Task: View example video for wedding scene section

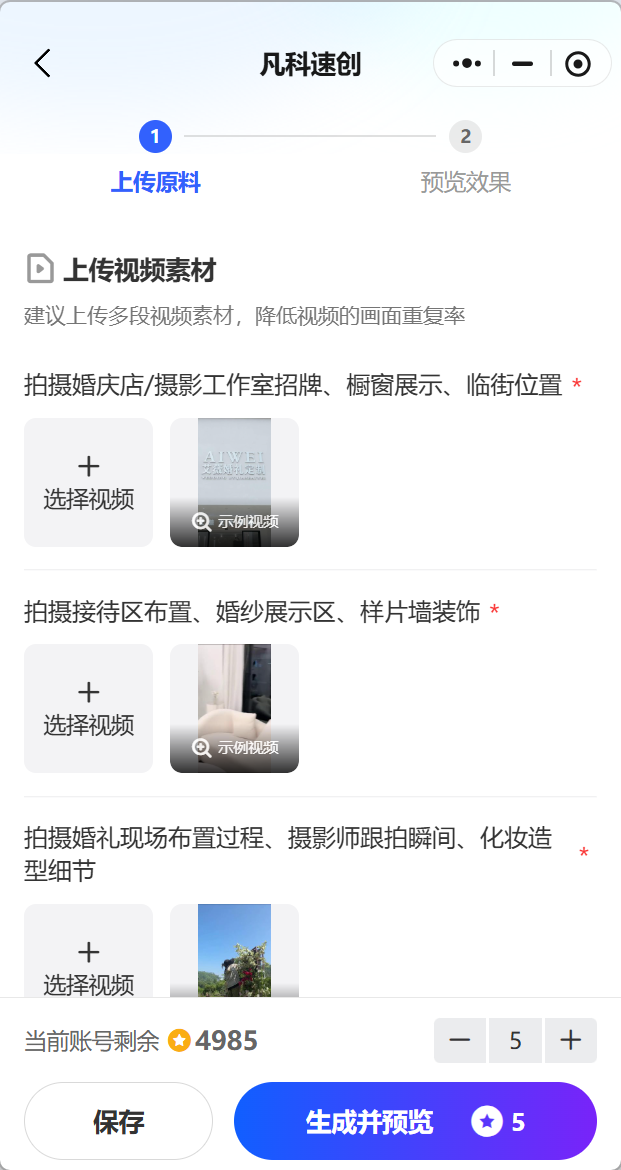Action: point(234,950)
